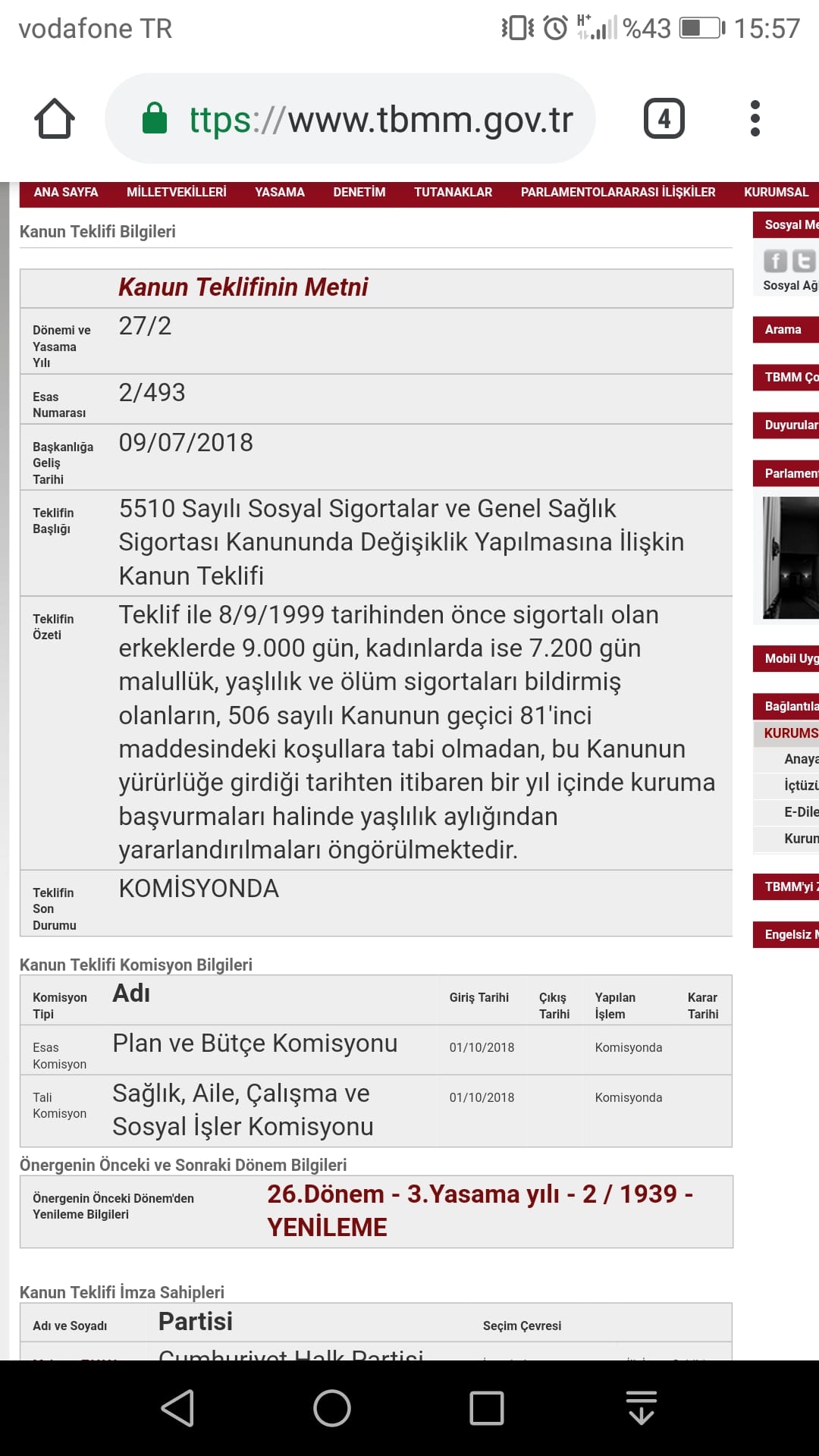The width and height of the screenshot is (819, 1456).
Task: Open the browser overflow menu
Action: click(755, 119)
